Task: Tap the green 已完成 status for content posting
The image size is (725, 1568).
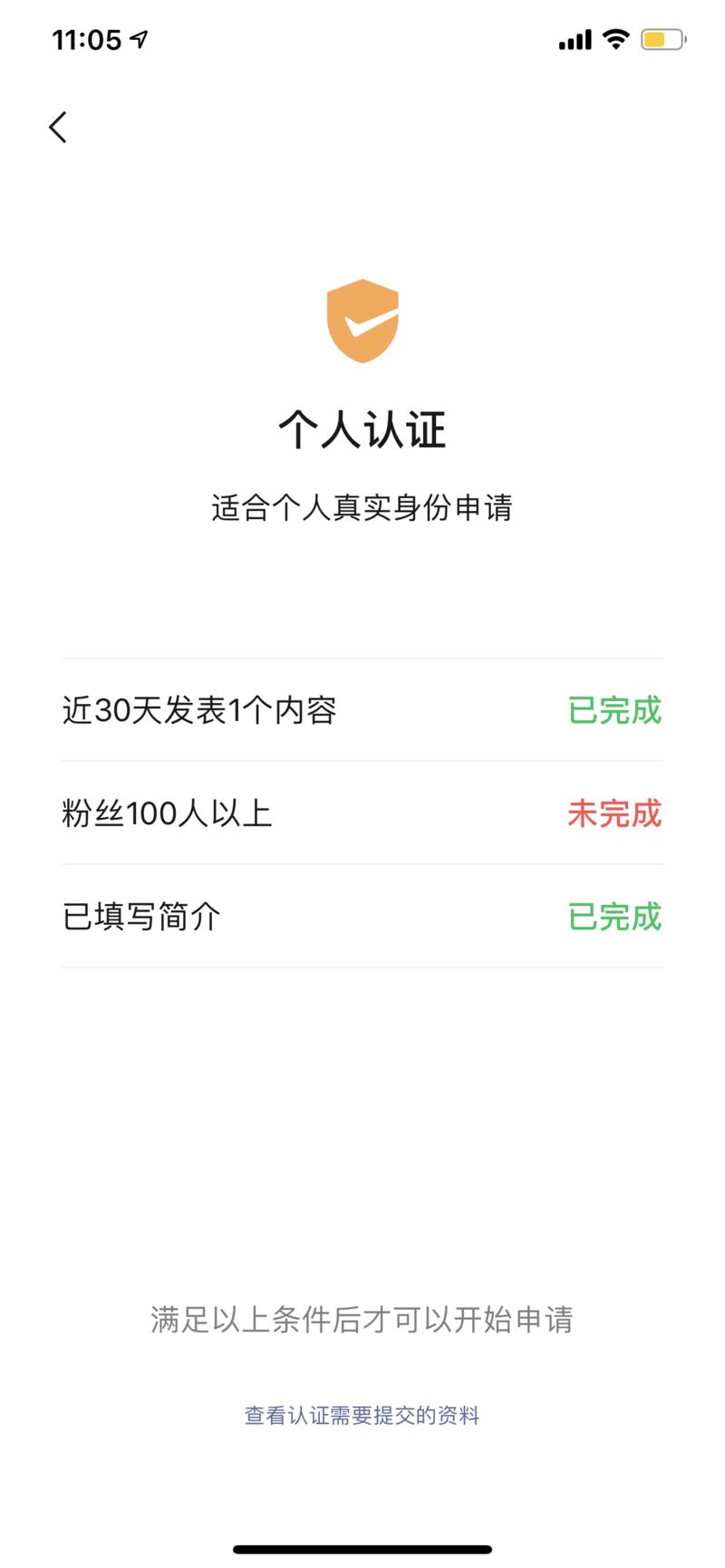Action: pyautogui.click(x=614, y=712)
